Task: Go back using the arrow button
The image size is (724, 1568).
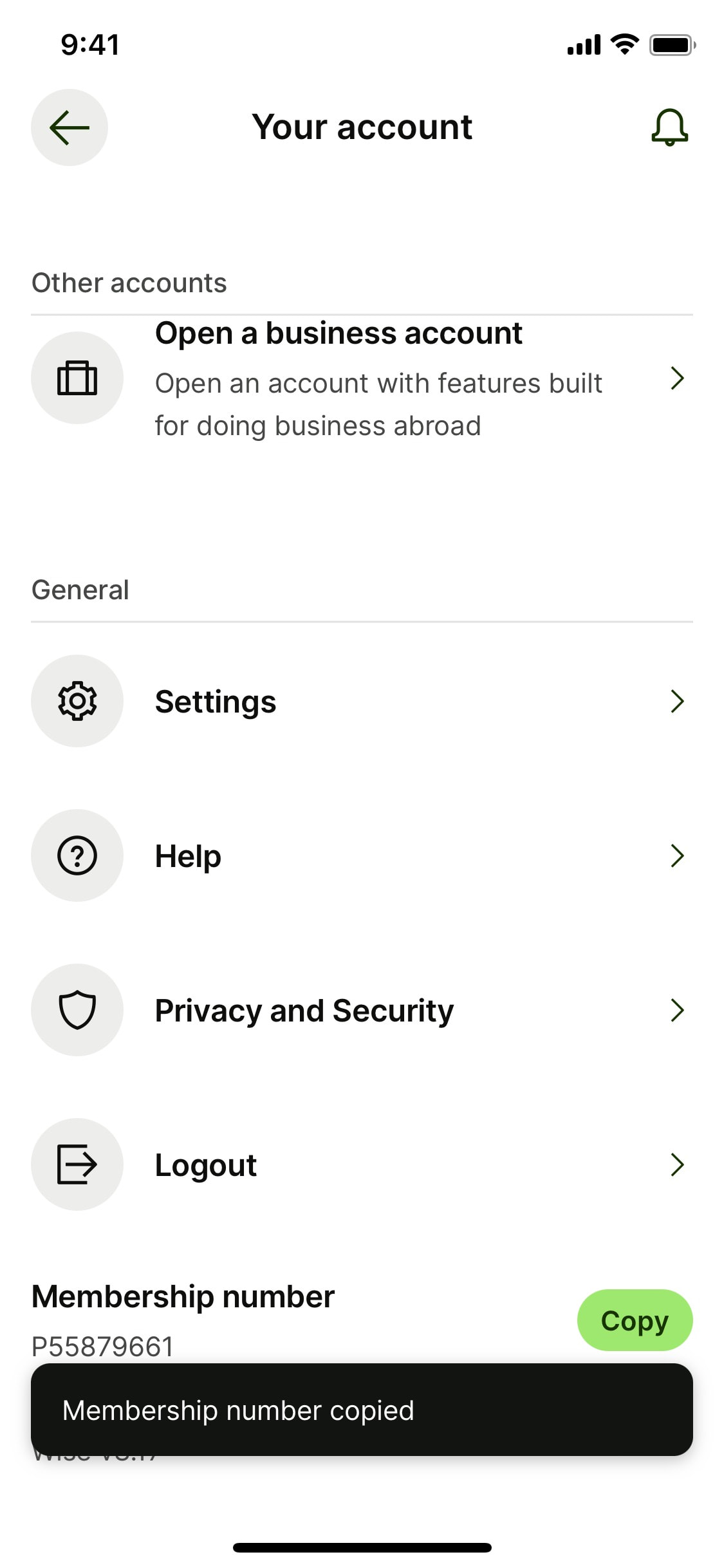Action: (x=70, y=127)
